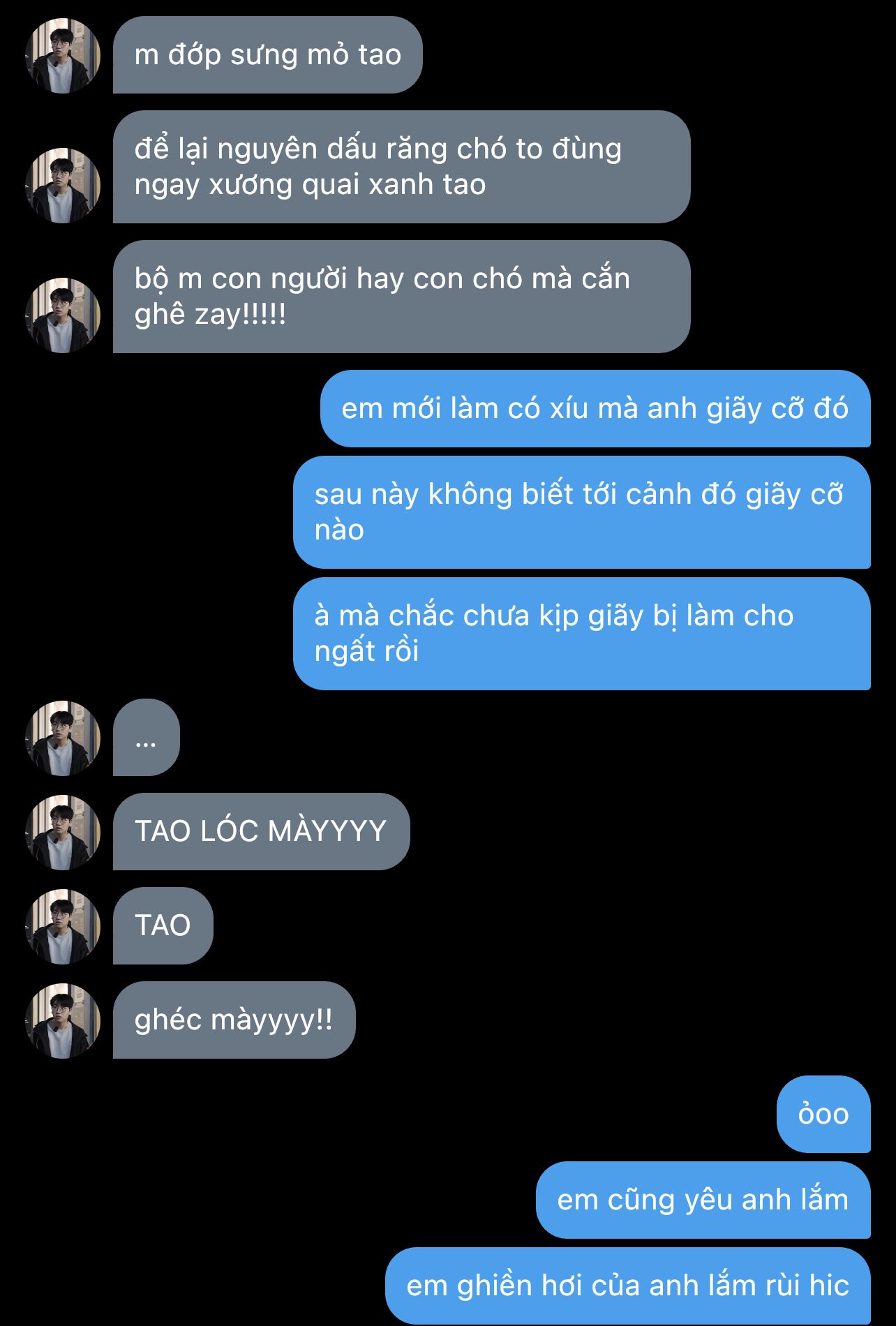Tap the avatar beside the '...' message
The image size is (896, 1326).
pos(63,738)
